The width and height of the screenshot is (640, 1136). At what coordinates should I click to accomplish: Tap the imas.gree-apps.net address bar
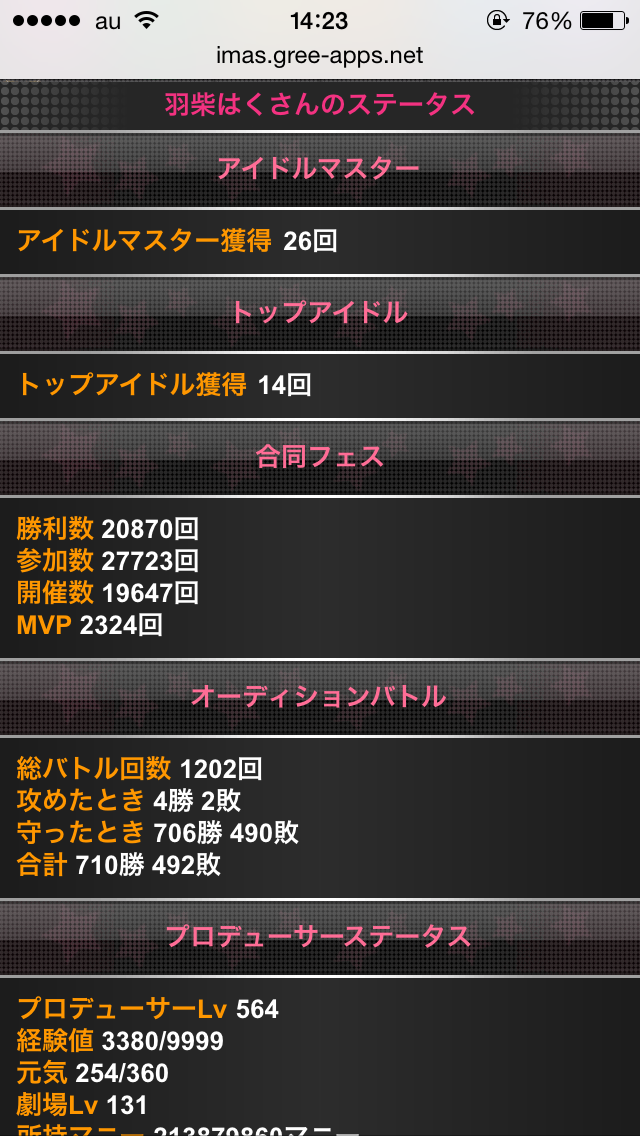[320, 56]
